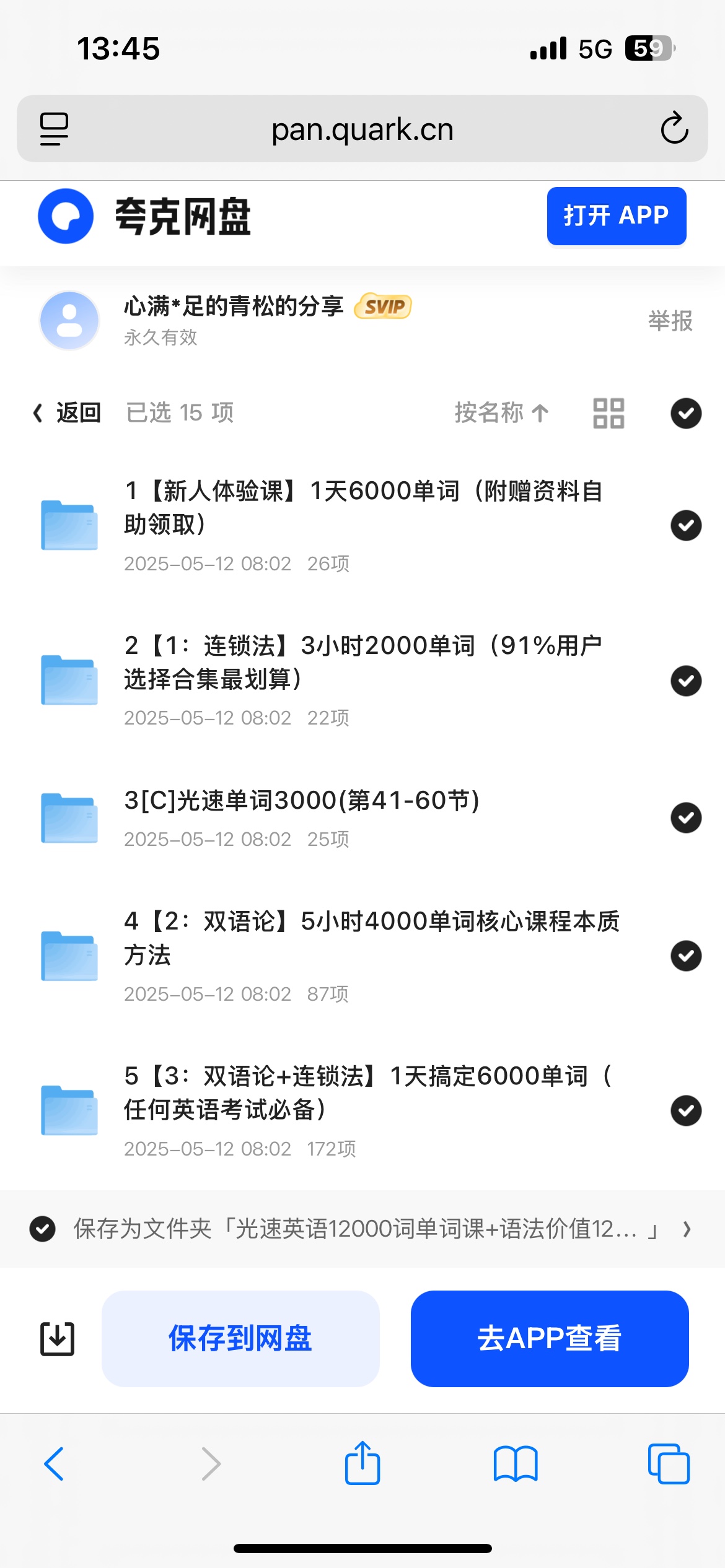Download the selected files icon

coord(57,1339)
